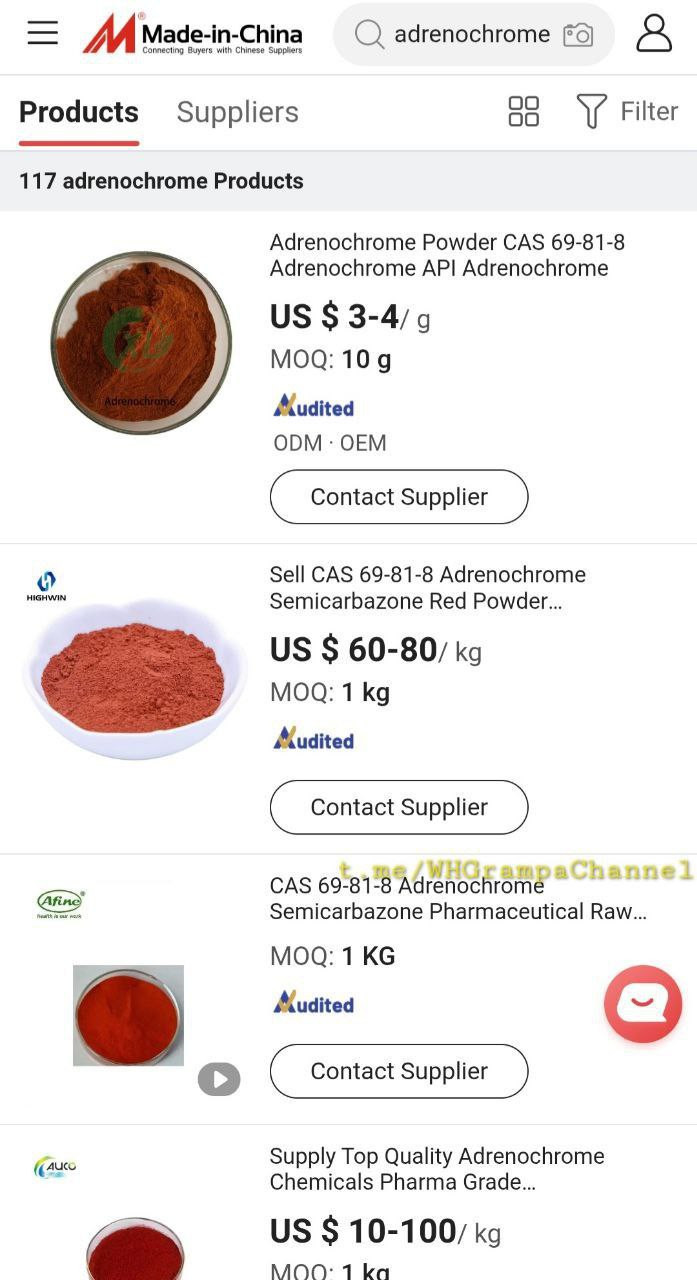This screenshot has width=697, height=1280.
Task: Contact supplier for Adrenochrome Powder API
Action: (398, 497)
